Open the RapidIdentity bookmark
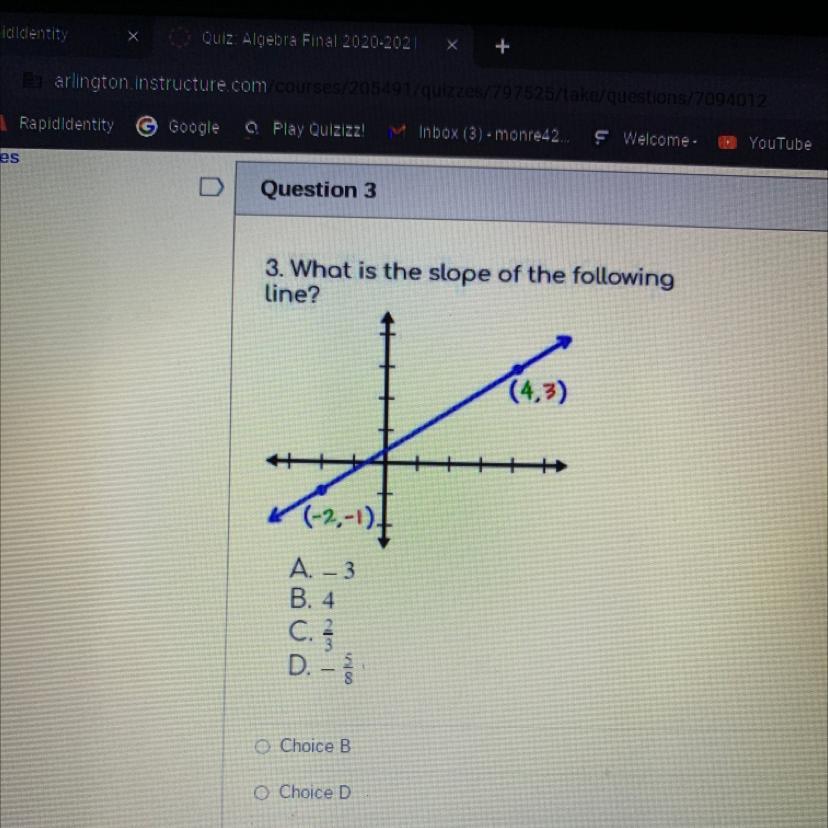 click(57, 124)
